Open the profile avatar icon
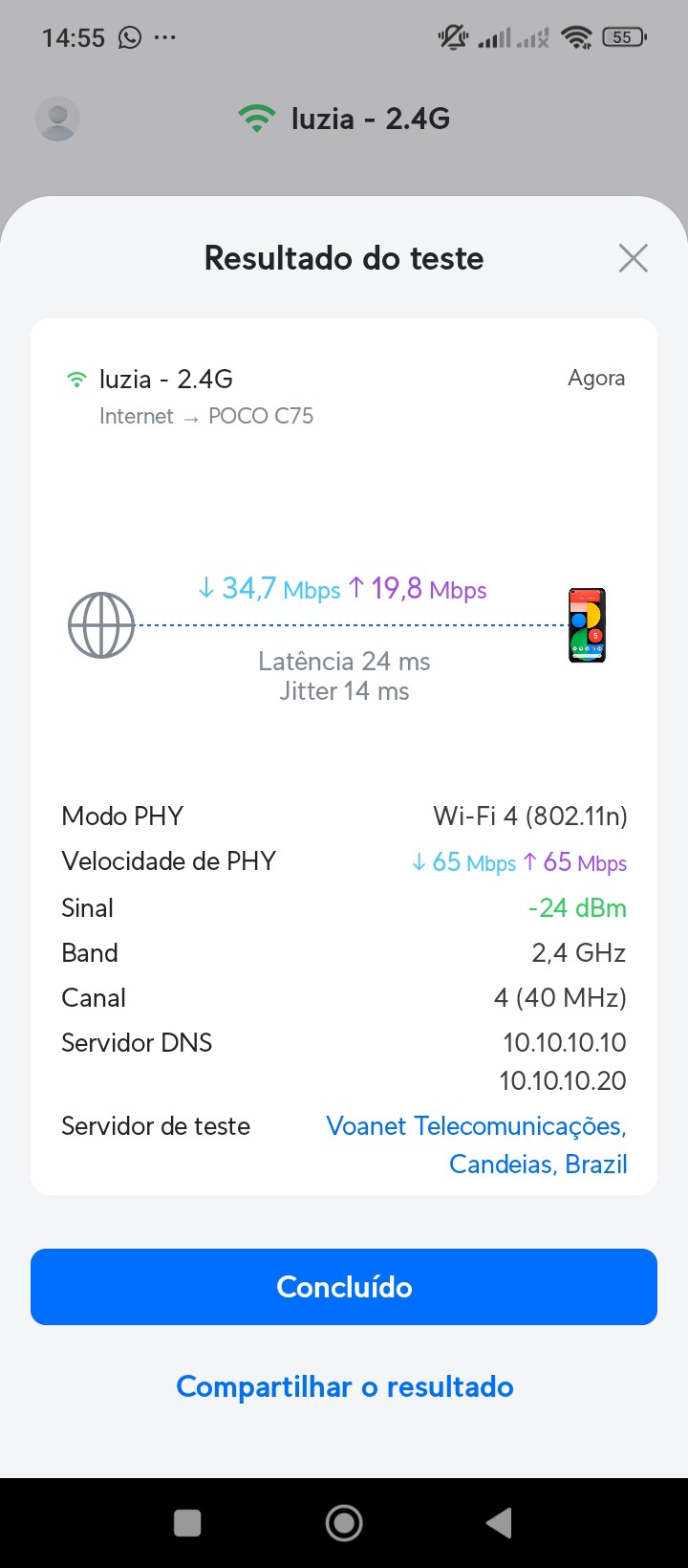688x1568 pixels. 57,119
